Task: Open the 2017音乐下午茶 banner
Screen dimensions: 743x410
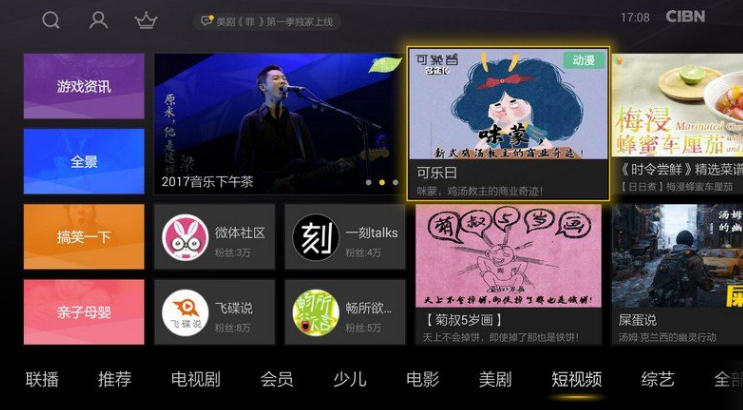Action: point(277,123)
